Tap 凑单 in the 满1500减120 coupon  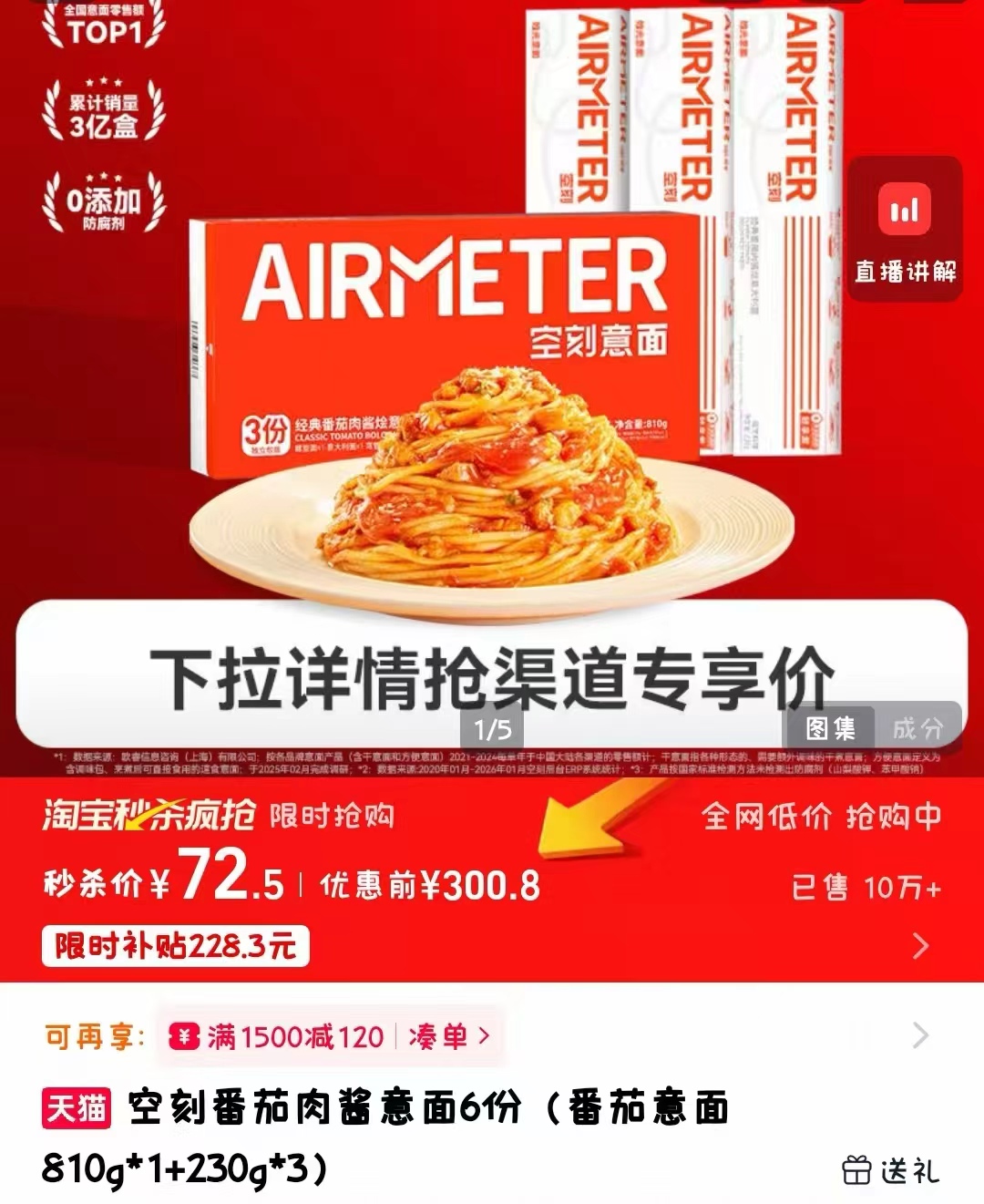tap(448, 1036)
